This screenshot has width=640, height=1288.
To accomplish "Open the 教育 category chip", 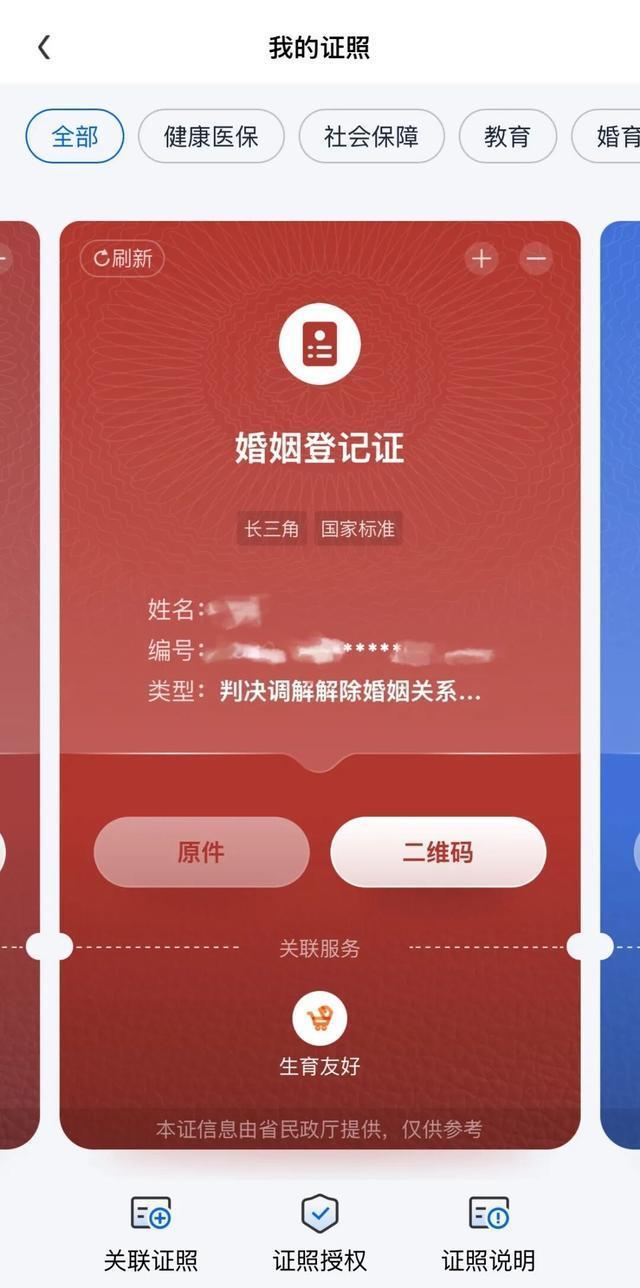I will pos(507,136).
